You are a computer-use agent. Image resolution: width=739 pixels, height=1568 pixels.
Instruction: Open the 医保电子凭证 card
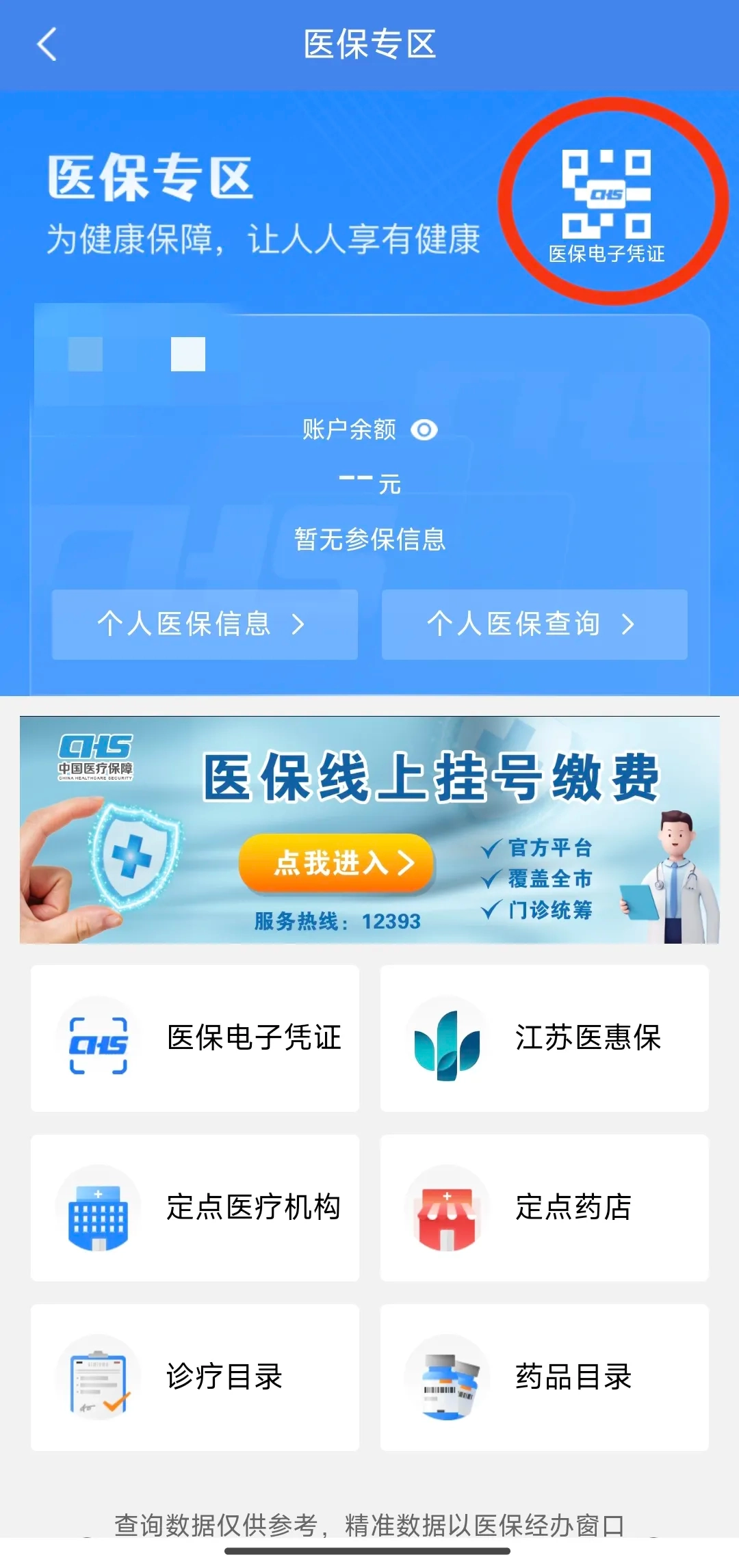195,1038
